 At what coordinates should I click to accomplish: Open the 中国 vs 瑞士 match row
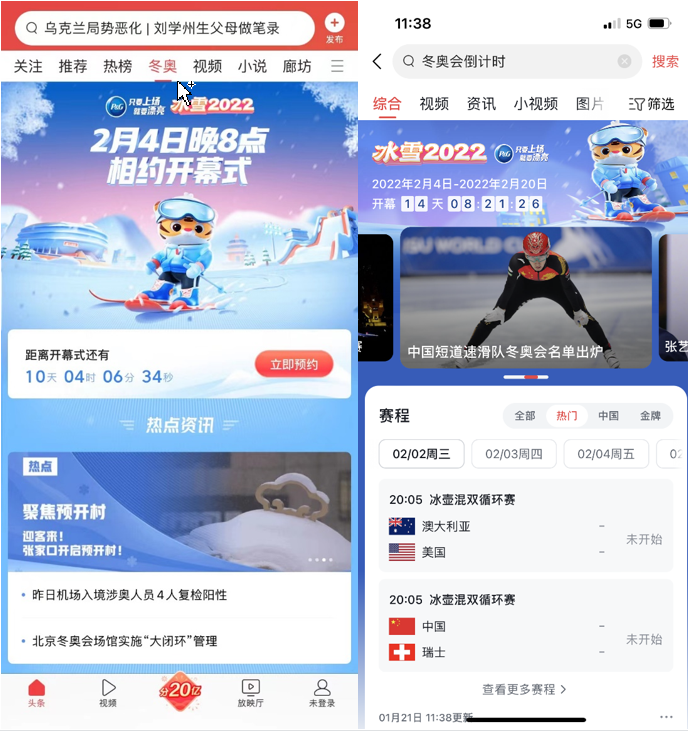(525, 626)
